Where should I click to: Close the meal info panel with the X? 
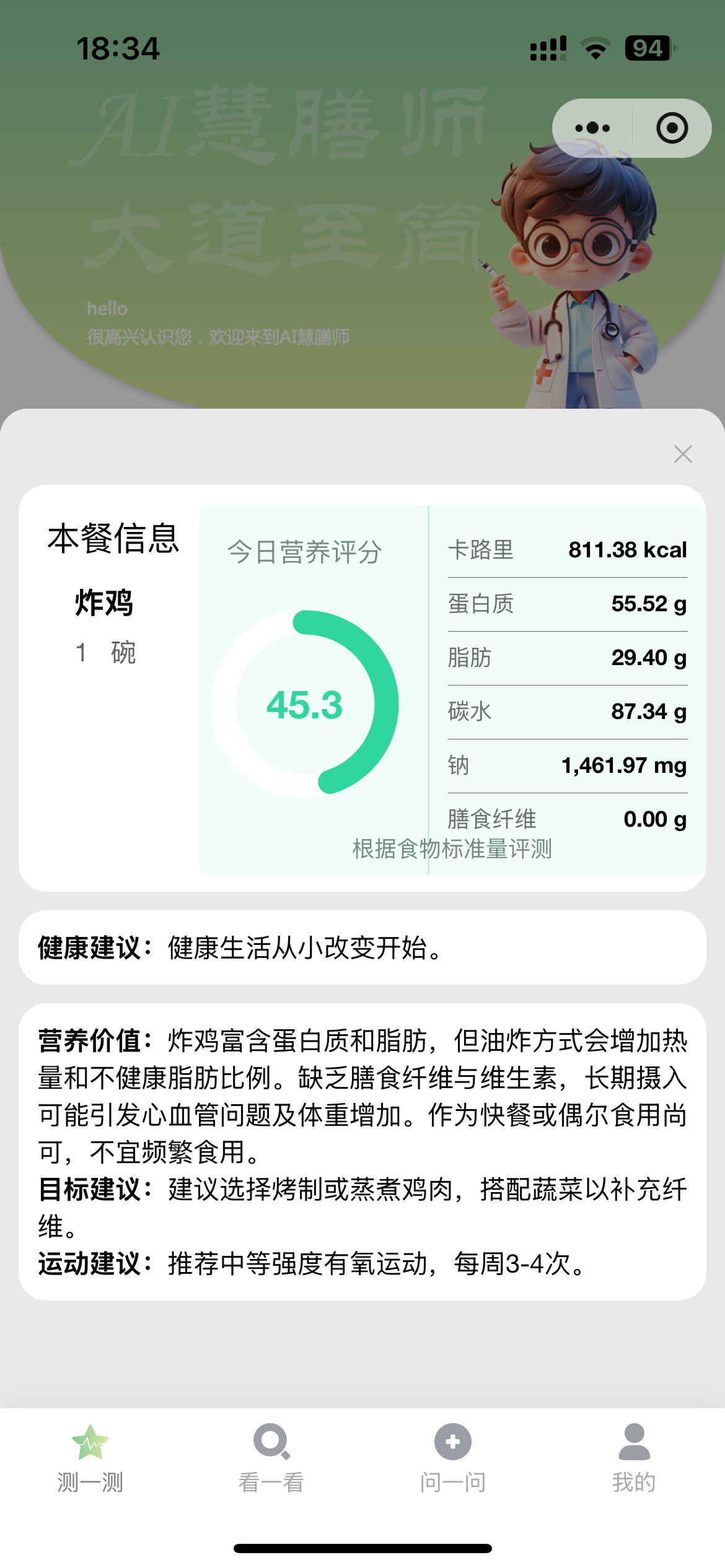tap(682, 454)
